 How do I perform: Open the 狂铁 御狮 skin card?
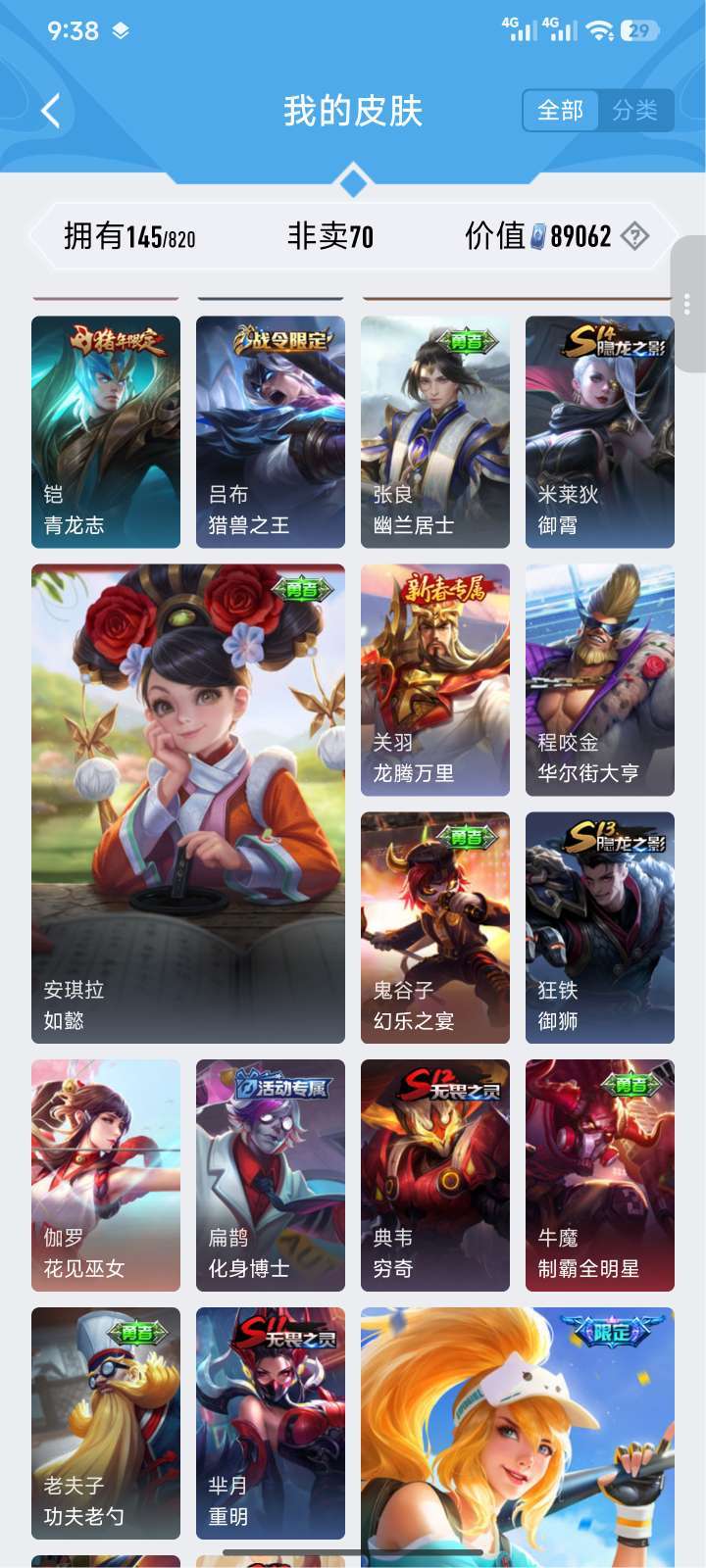(600, 928)
